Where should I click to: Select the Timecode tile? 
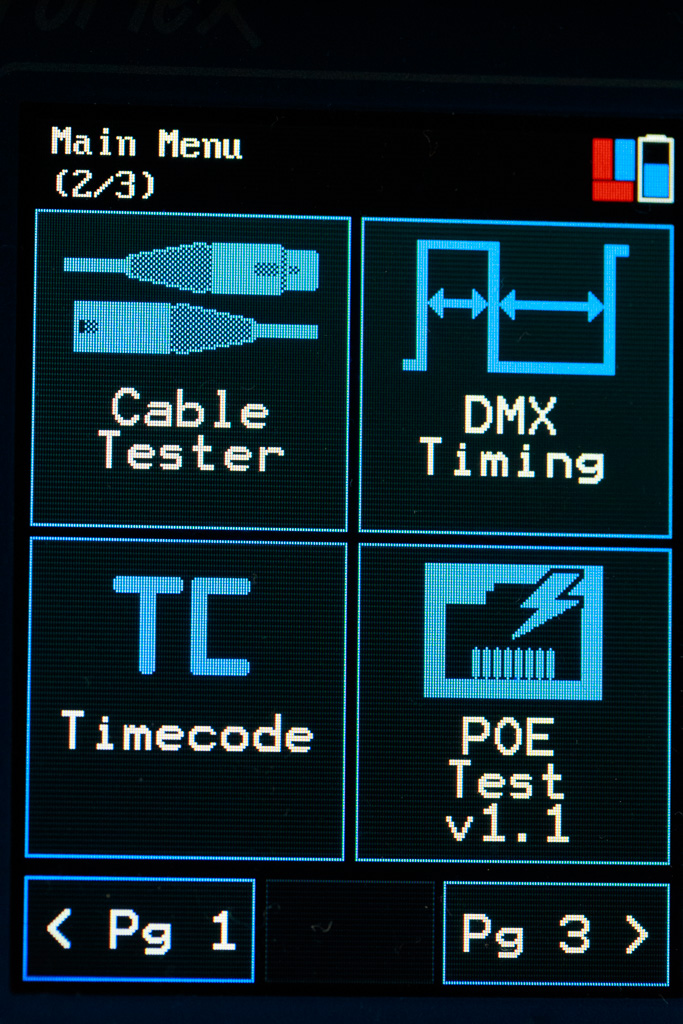click(187, 697)
